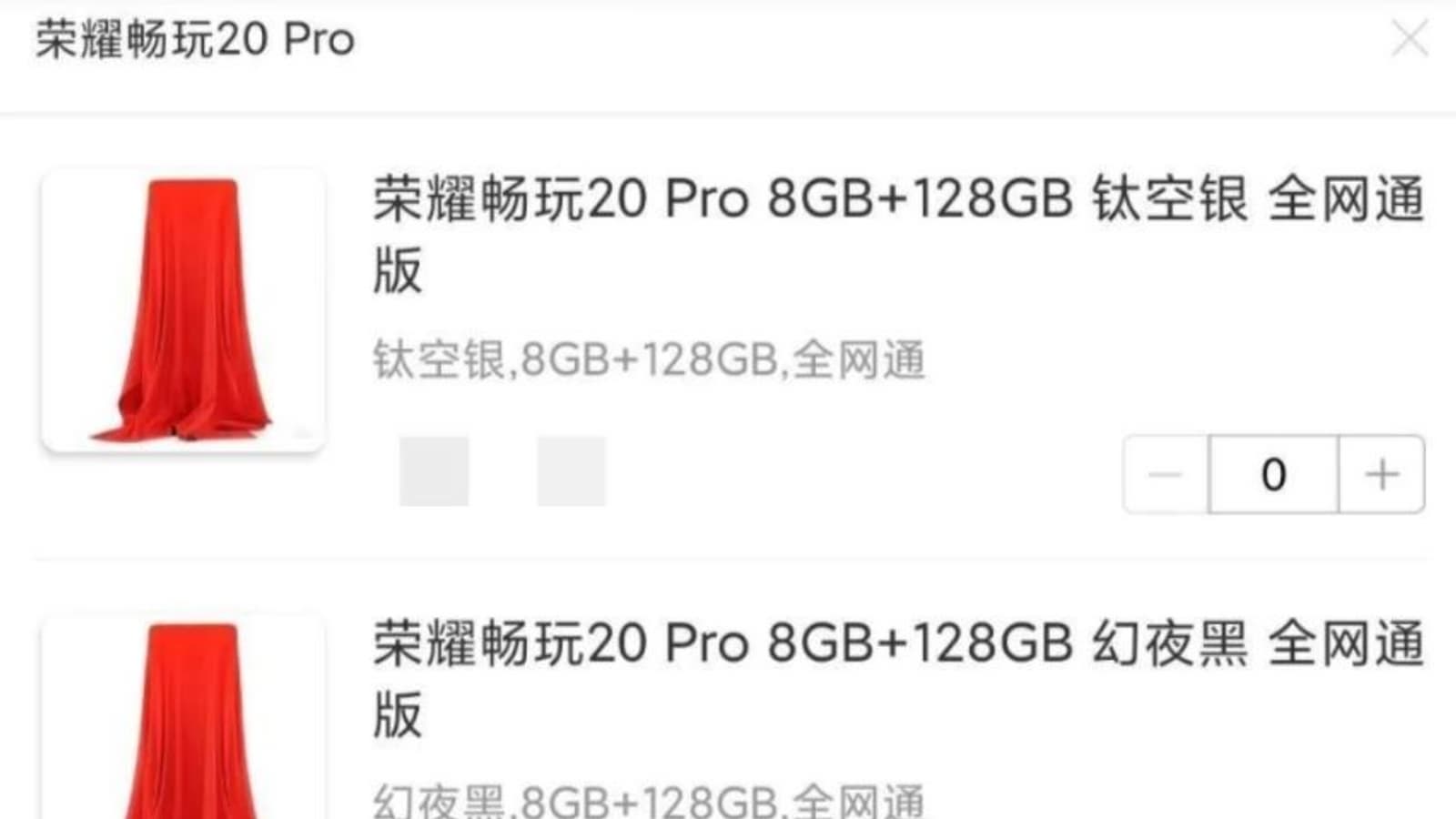
Task: Close the 荣耀畅玩20 Pro selection panel
Action: coord(1410,39)
